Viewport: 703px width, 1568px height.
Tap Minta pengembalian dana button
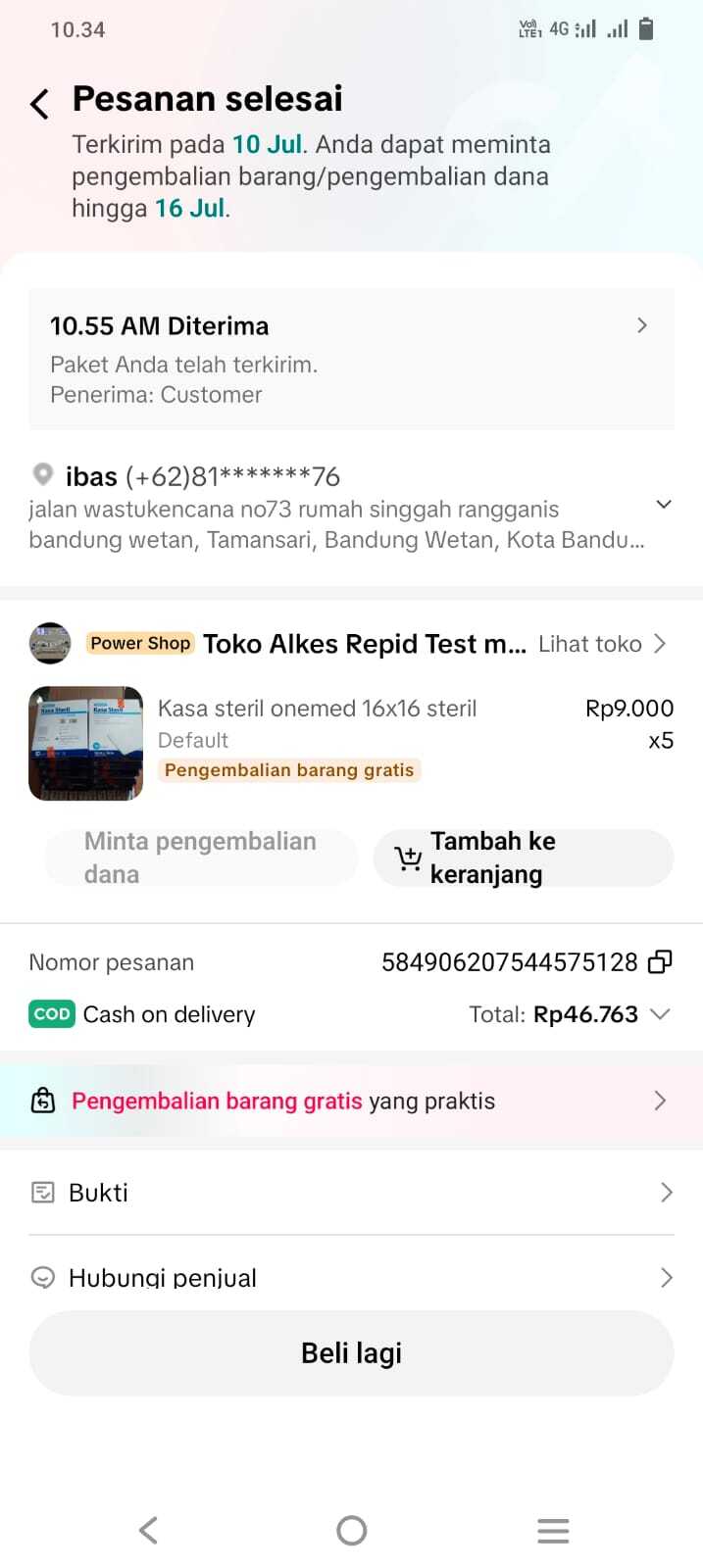201,857
